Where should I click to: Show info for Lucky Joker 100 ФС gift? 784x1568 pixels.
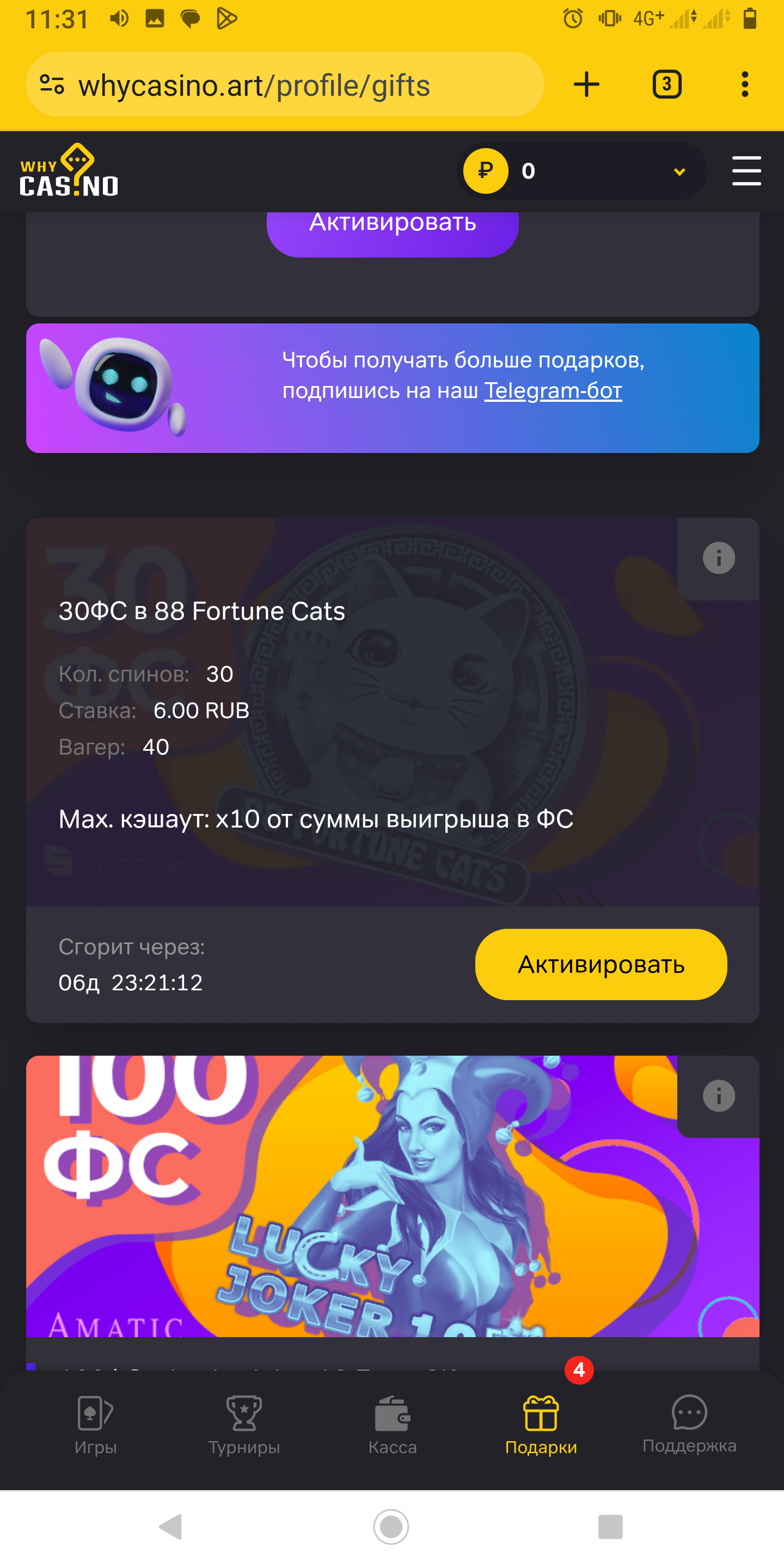tap(718, 1097)
